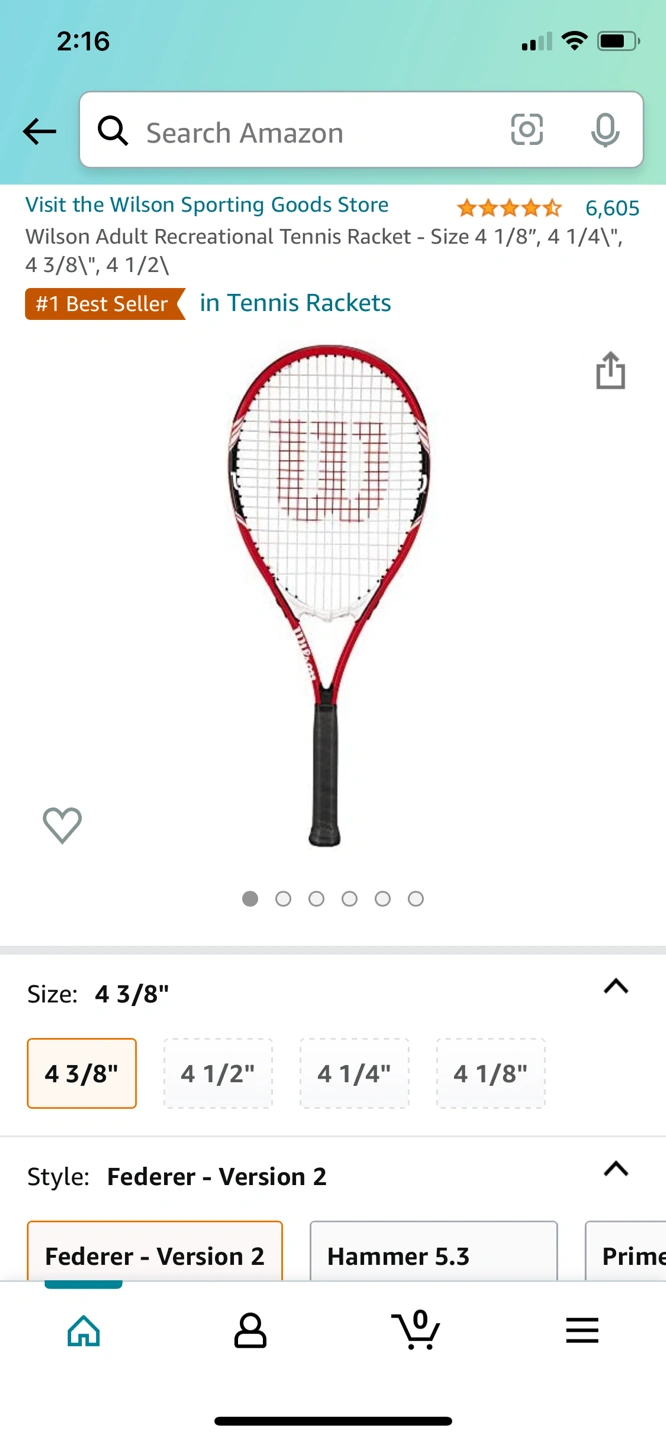Share this tennis racket product
Screen dimensions: 666x1440
610,371
